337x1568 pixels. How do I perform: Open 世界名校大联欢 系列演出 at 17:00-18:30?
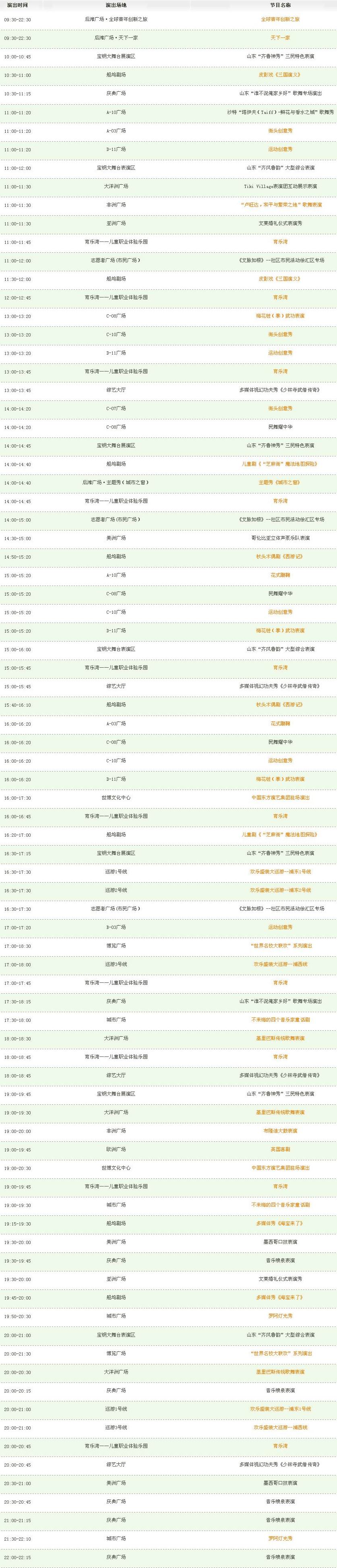(x=280, y=946)
